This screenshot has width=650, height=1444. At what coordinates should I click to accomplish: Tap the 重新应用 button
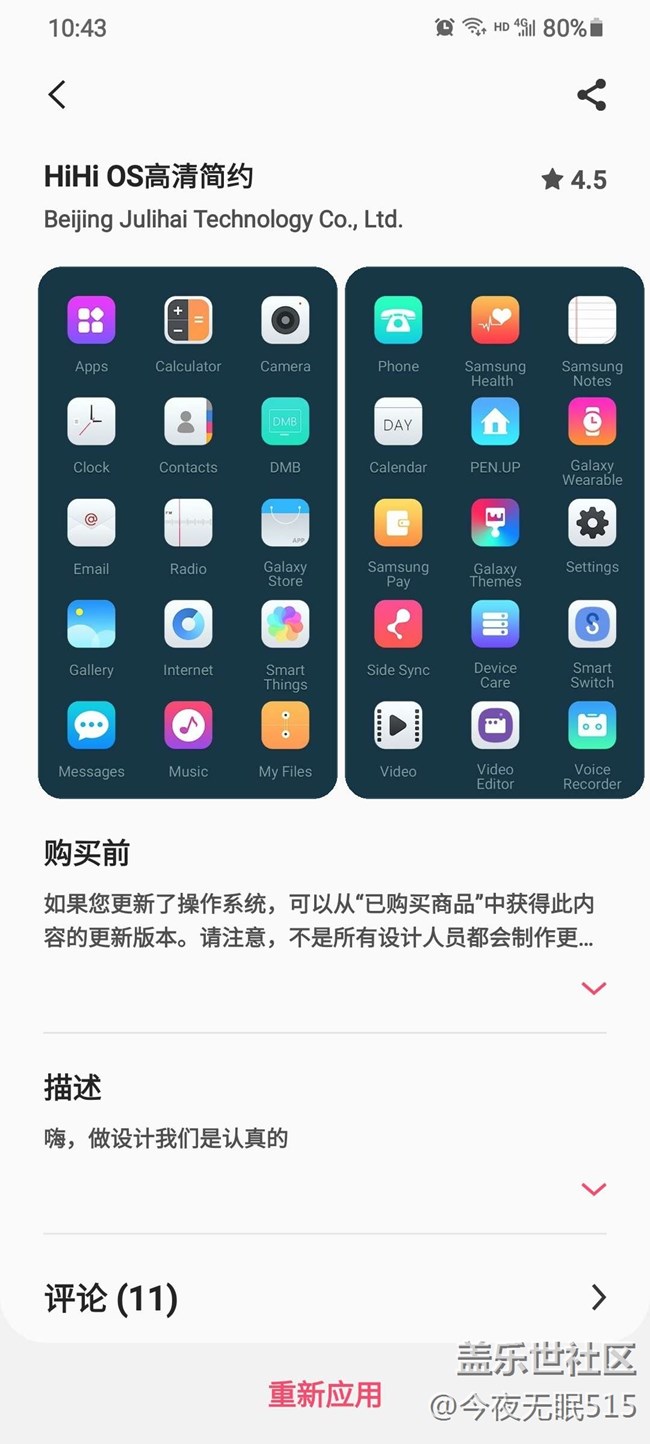324,1394
